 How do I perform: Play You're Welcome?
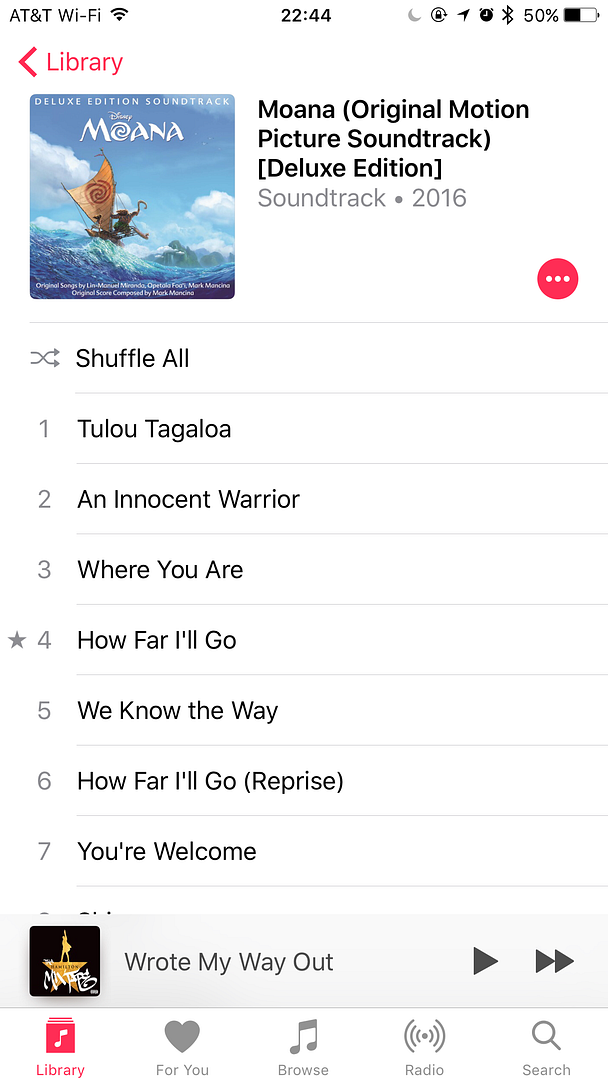[167, 851]
